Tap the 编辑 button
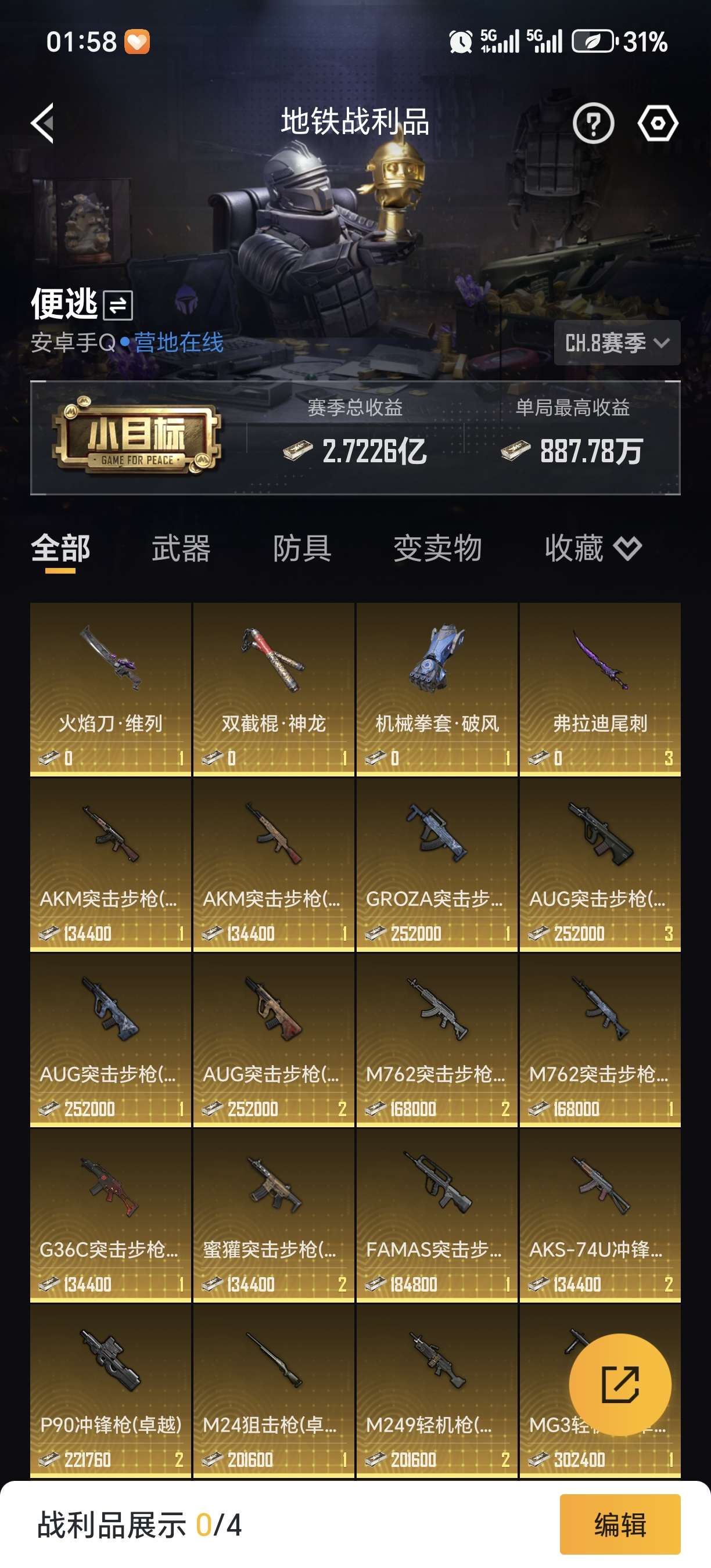711x1568 pixels. [x=620, y=1525]
